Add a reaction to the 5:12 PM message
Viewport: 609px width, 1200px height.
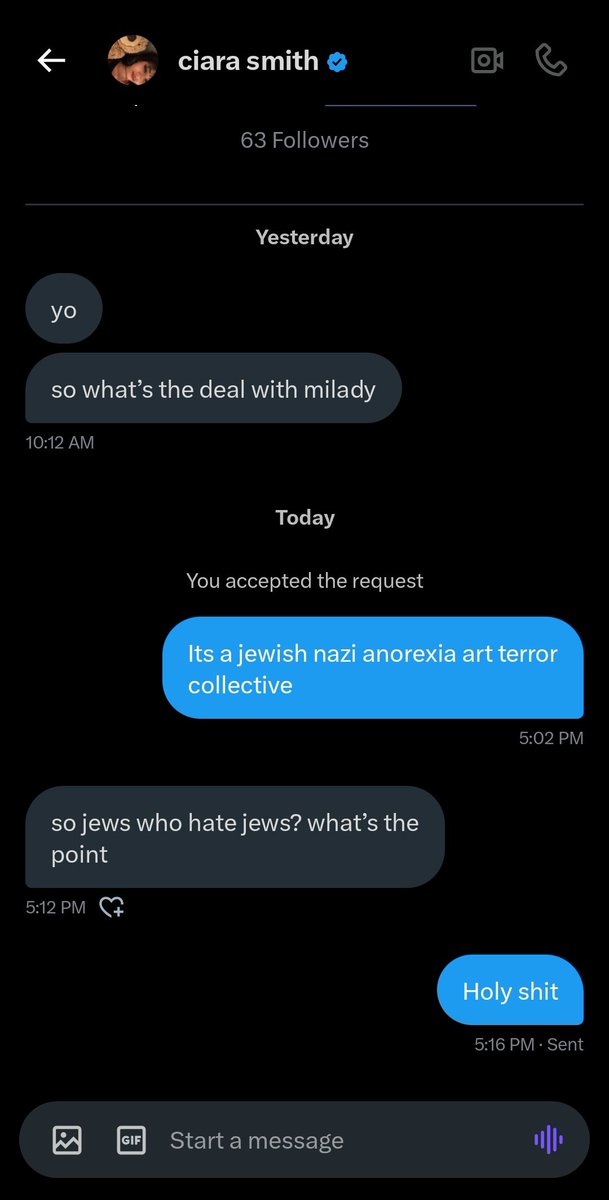[x=112, y=908]
